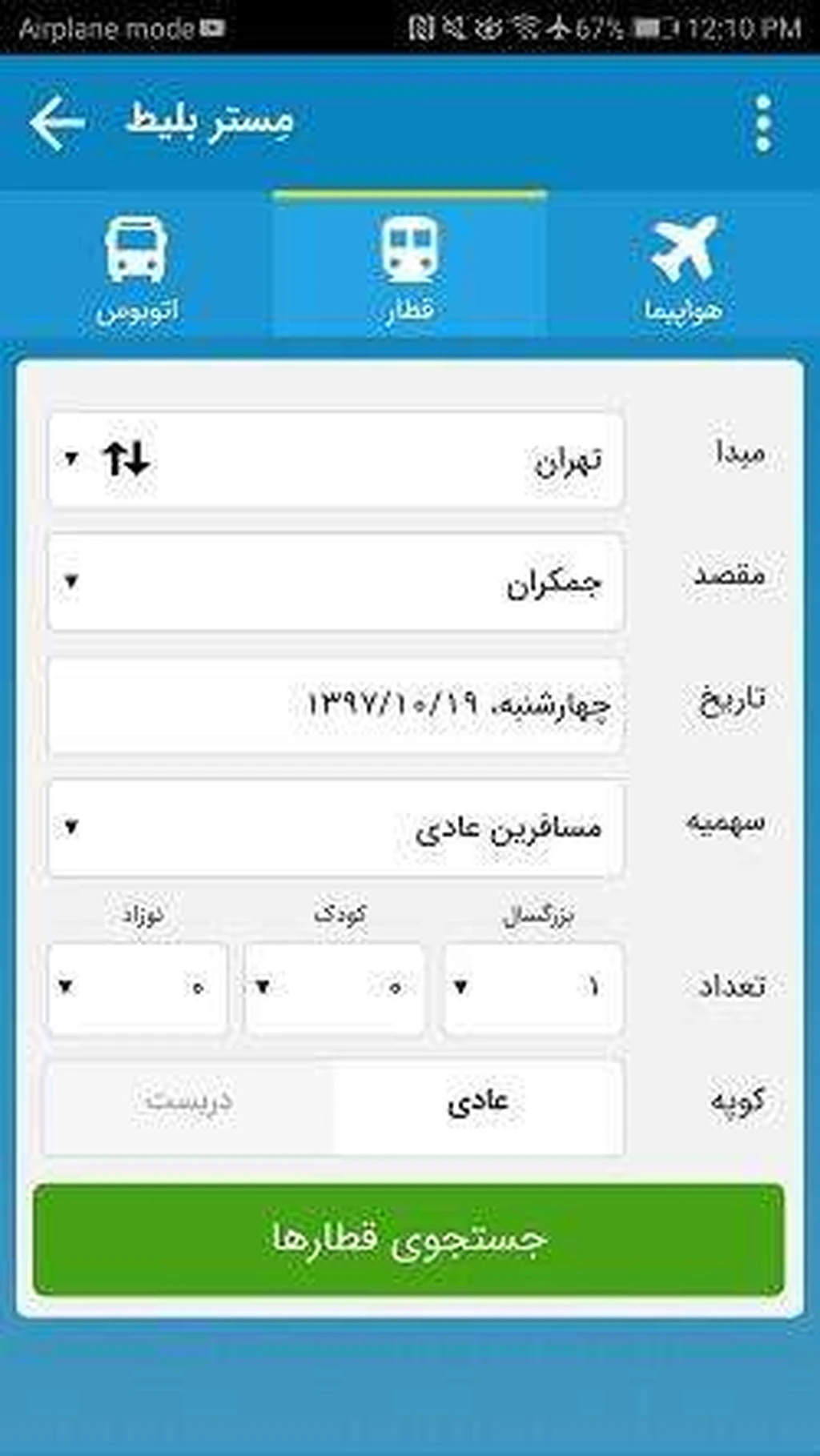Expand the سهمیه quota dropdown
The image size is (820, 1456).
click(x=336, y=827)
